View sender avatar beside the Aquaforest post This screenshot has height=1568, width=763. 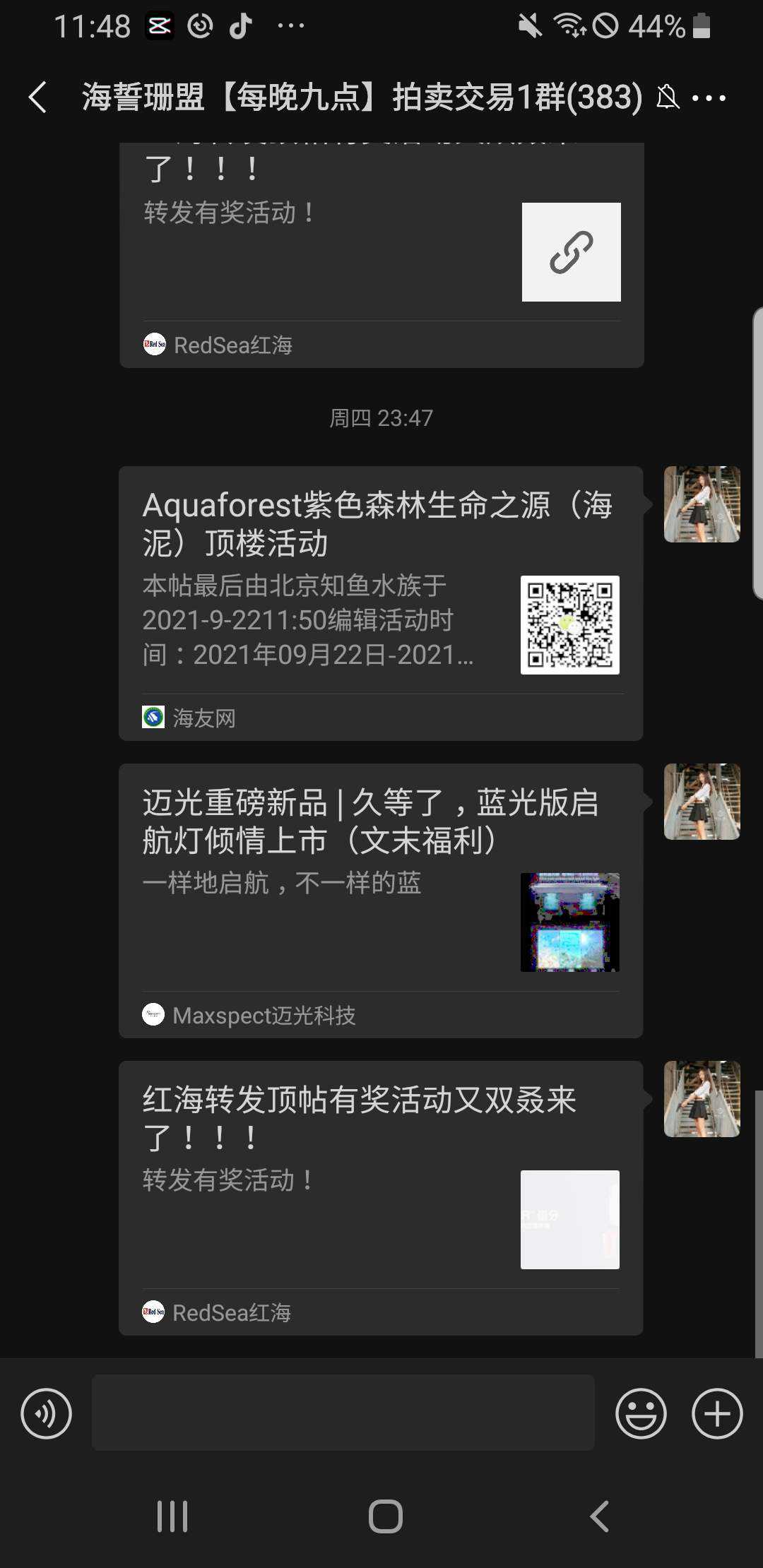coord(702,504)
